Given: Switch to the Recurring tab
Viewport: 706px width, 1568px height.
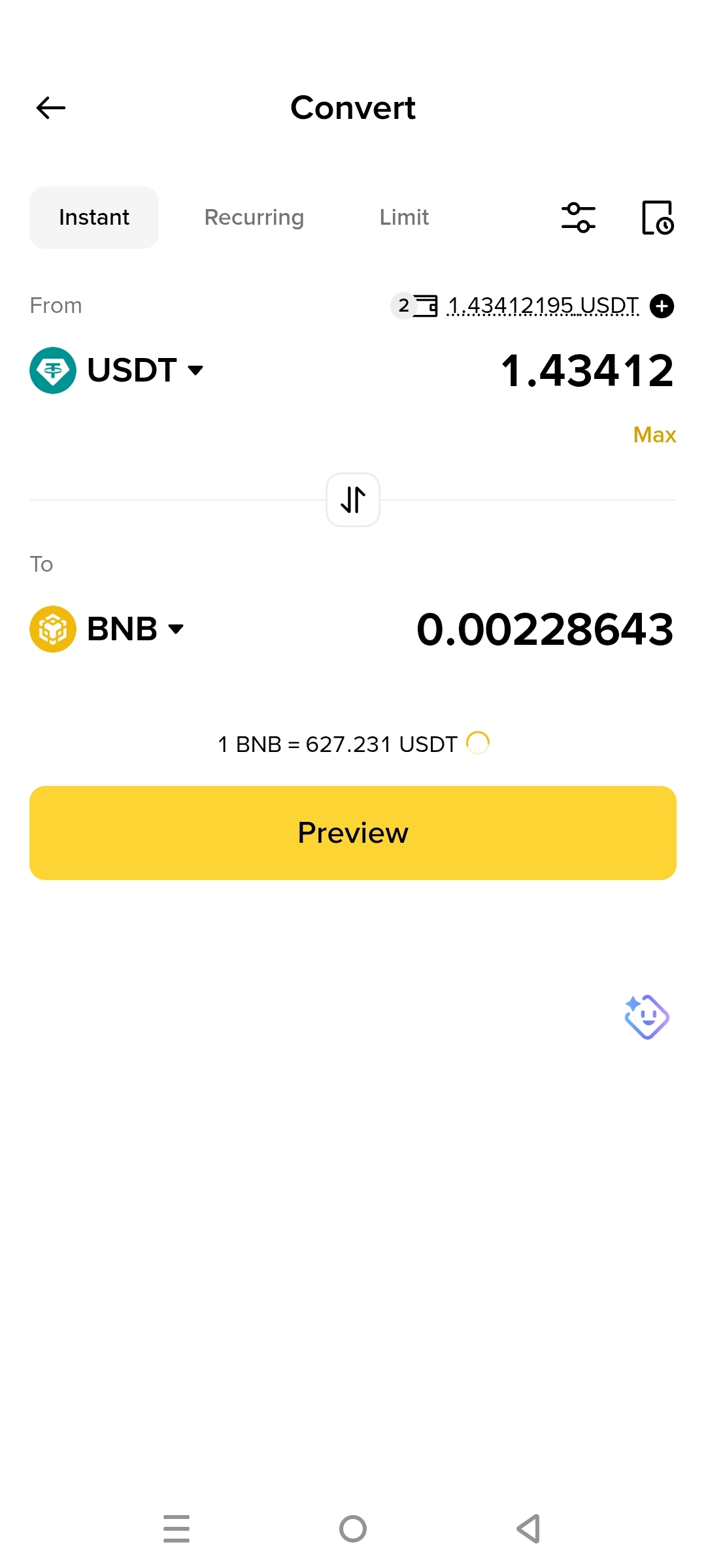Looking at the screenshot, I should tap(254, 218).
